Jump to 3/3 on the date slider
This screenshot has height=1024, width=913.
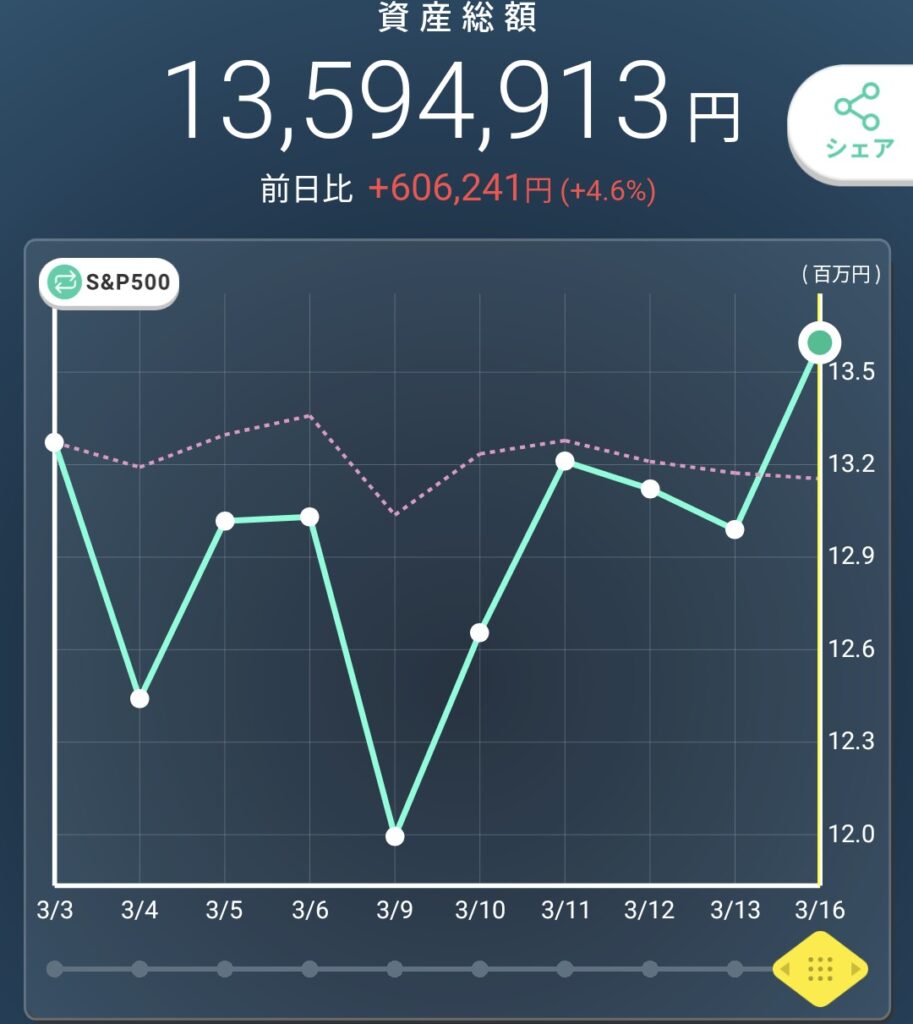(x=55, y=969)
